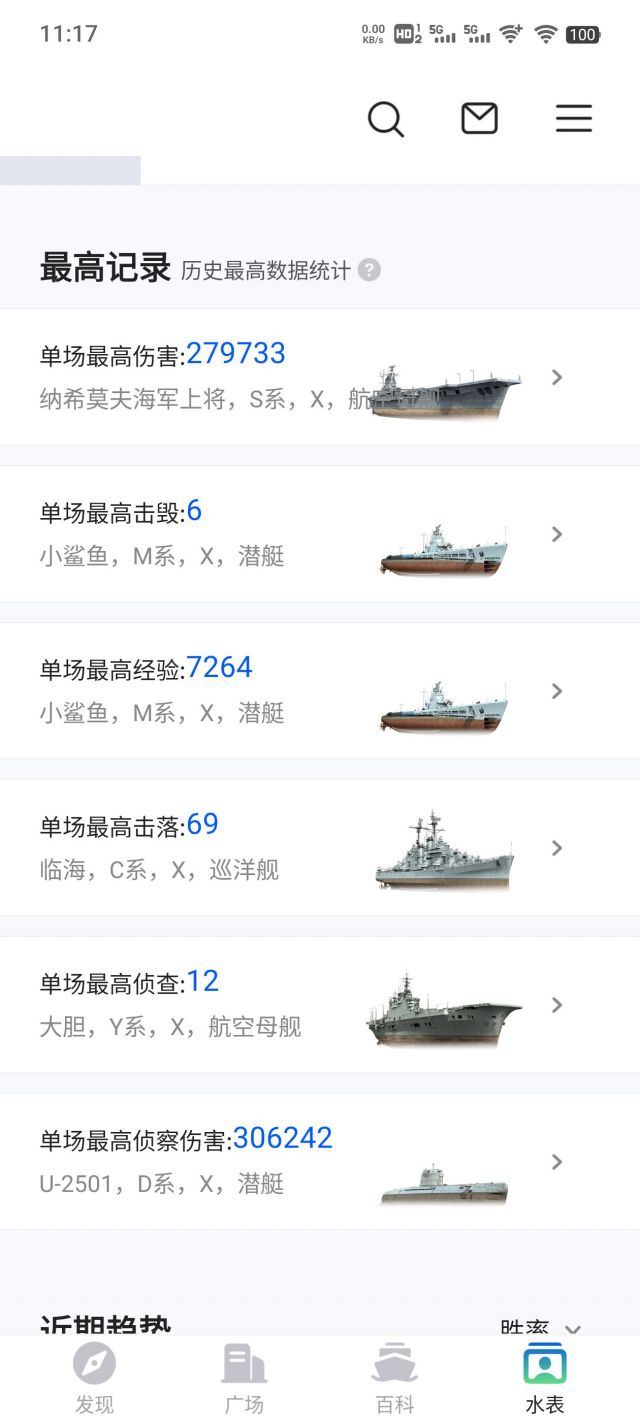View the 单场最高经验 record details
This screenshot has width=640, height=1422.
(x=320, y=691)
